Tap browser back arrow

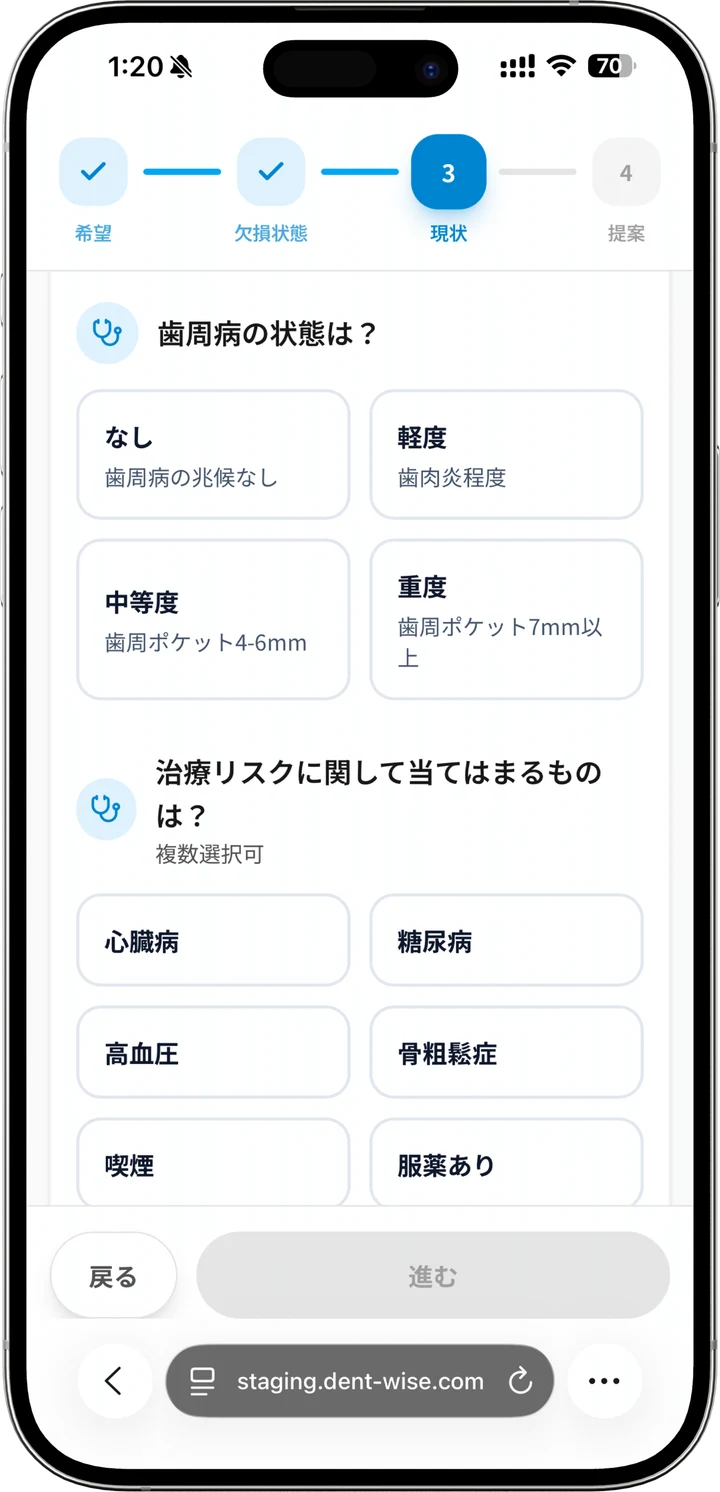tap(113, 1381)
